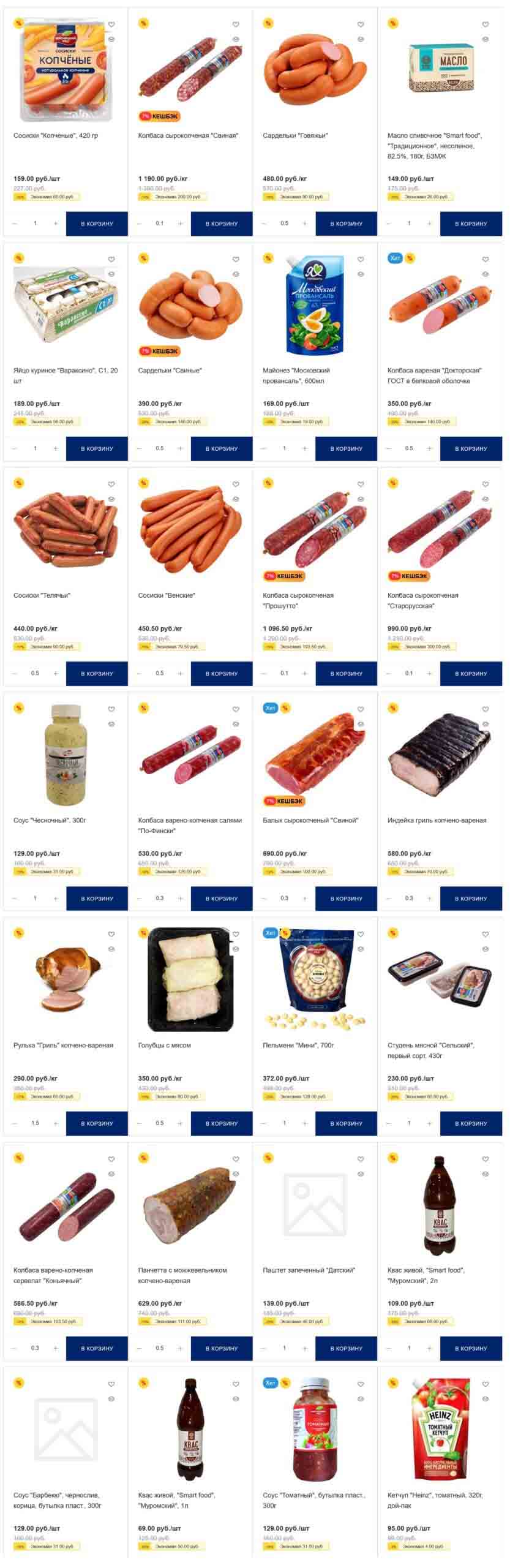
Task: Increase quantity of Студень мясной "Сельский"
Action: 430,1123
